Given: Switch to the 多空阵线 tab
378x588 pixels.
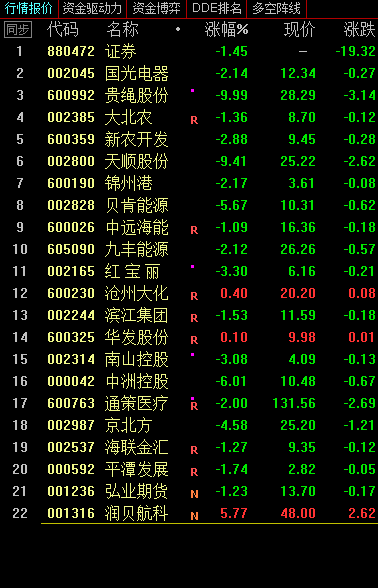Looking at the screenshot, I should (x=276, y=9).
